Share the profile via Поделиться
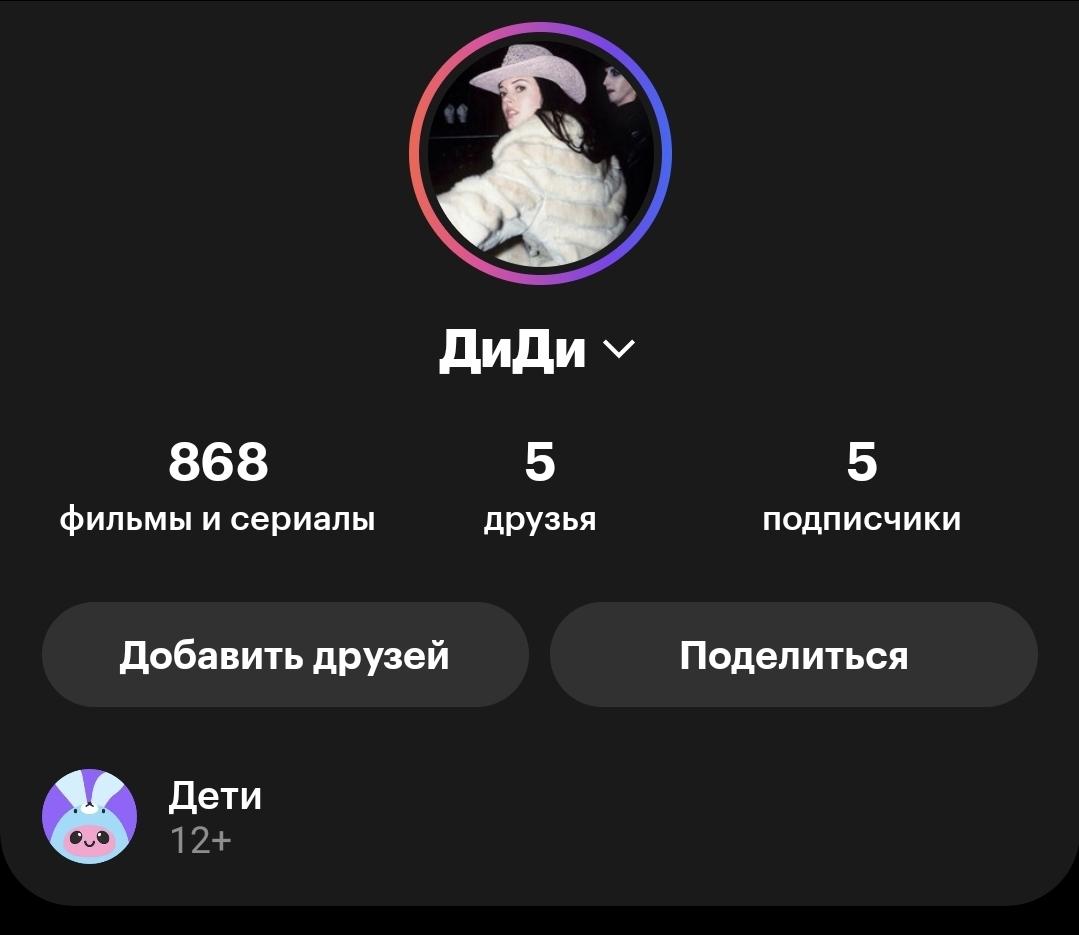Screen dimensions: 1079x935 click(794, 655)
